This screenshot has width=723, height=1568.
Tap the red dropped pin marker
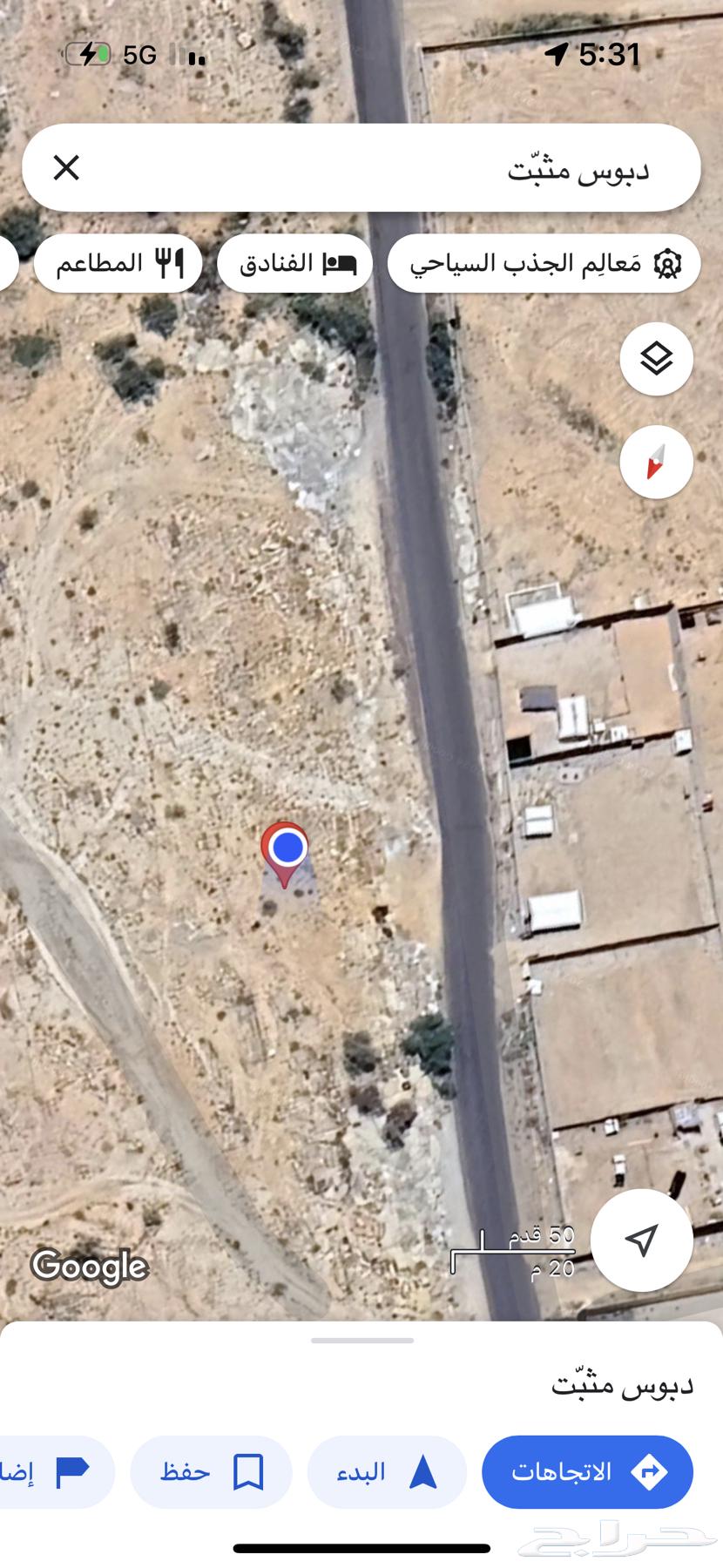click(285, 850)
